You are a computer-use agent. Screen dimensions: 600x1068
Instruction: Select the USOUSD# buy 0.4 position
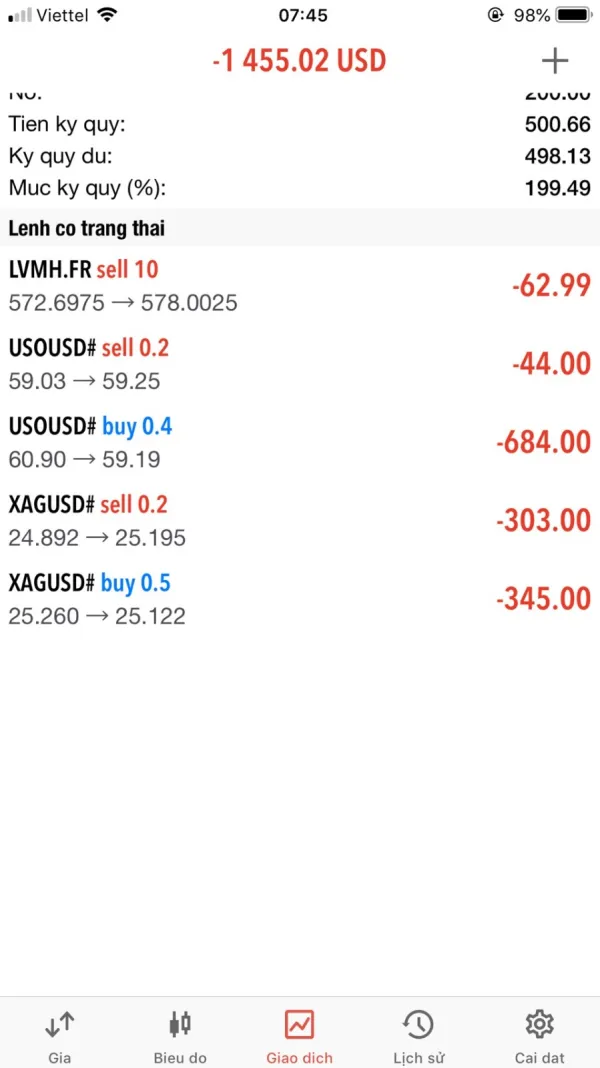300,442
